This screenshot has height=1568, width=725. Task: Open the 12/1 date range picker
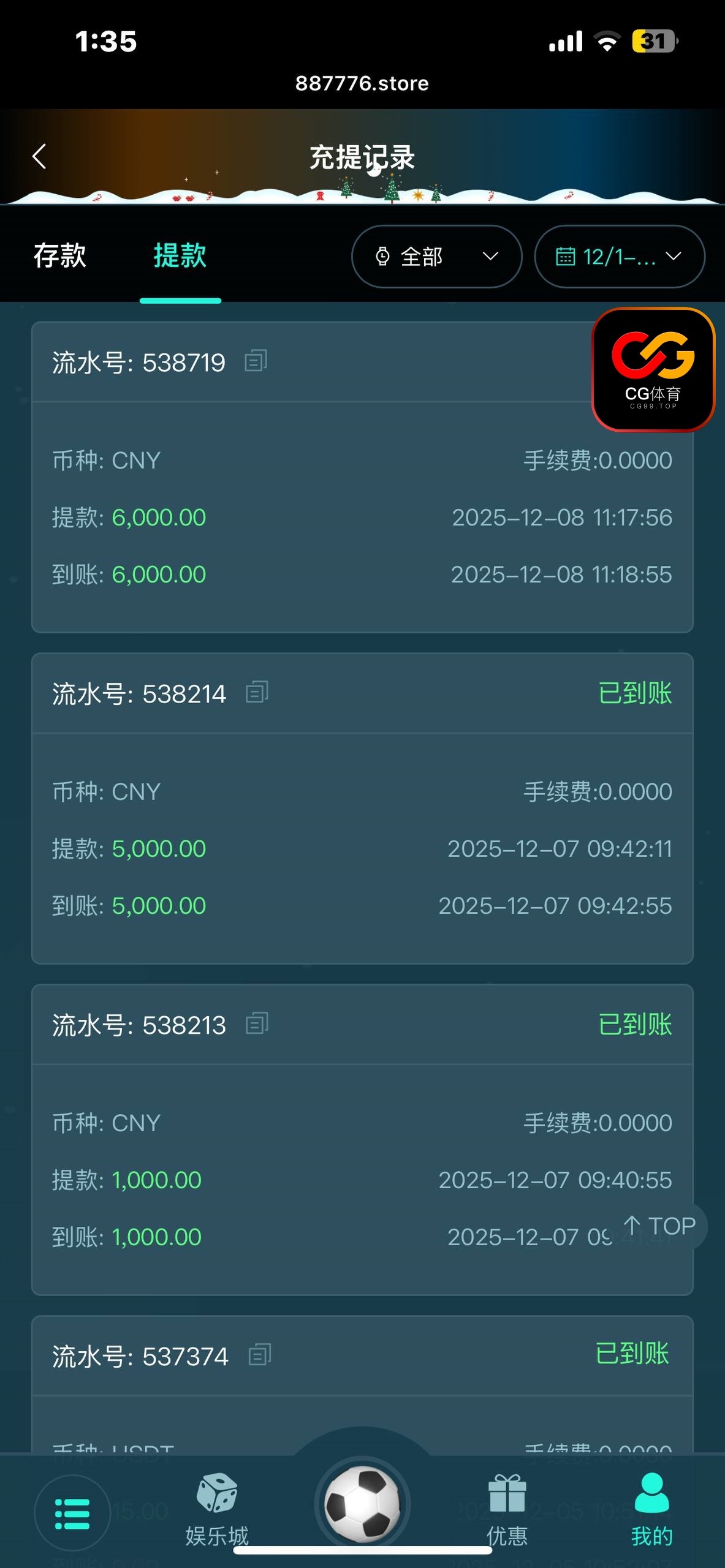619,257
